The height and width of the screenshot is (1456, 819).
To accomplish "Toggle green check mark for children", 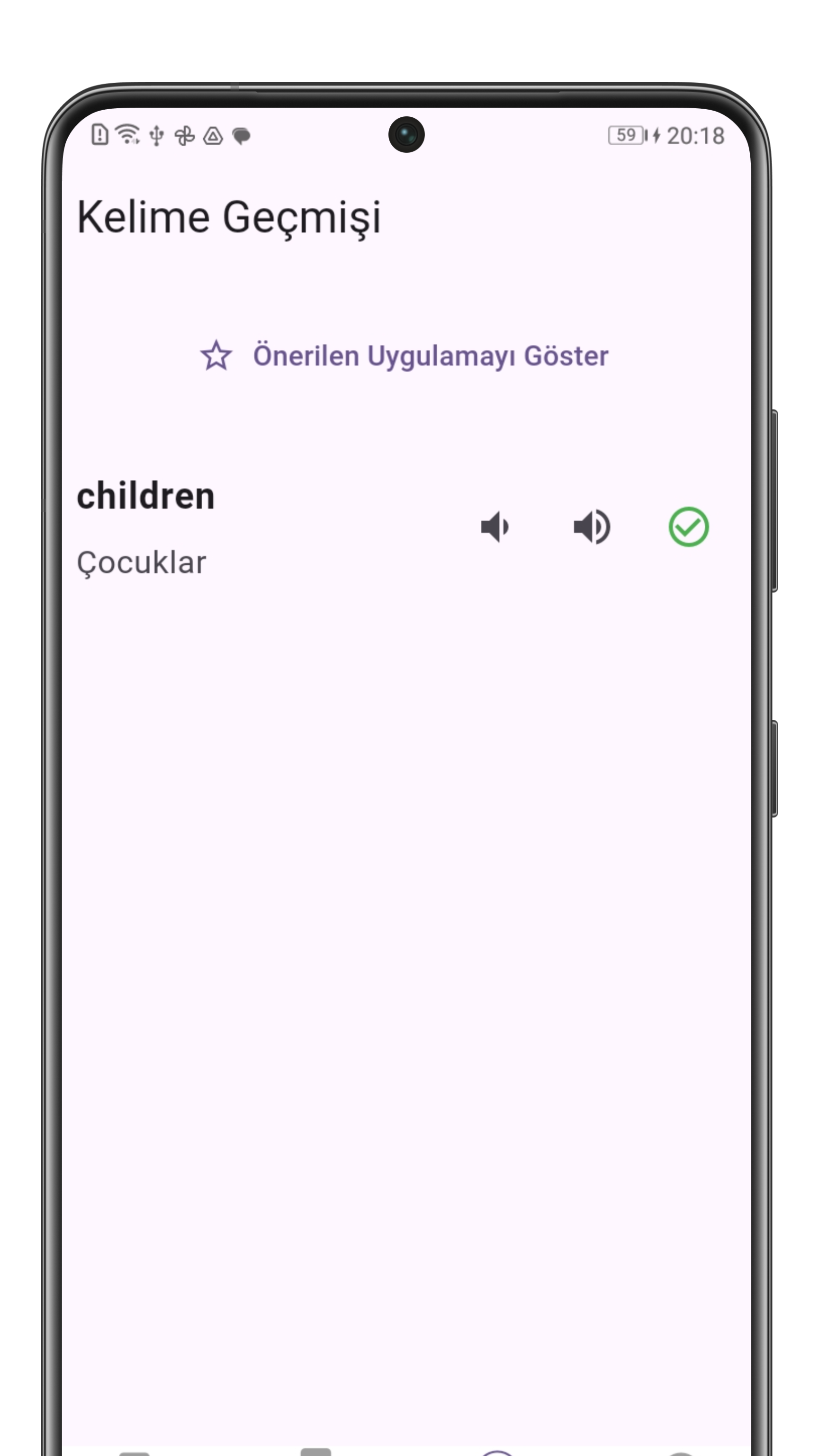I will click(x=688, y=527).
